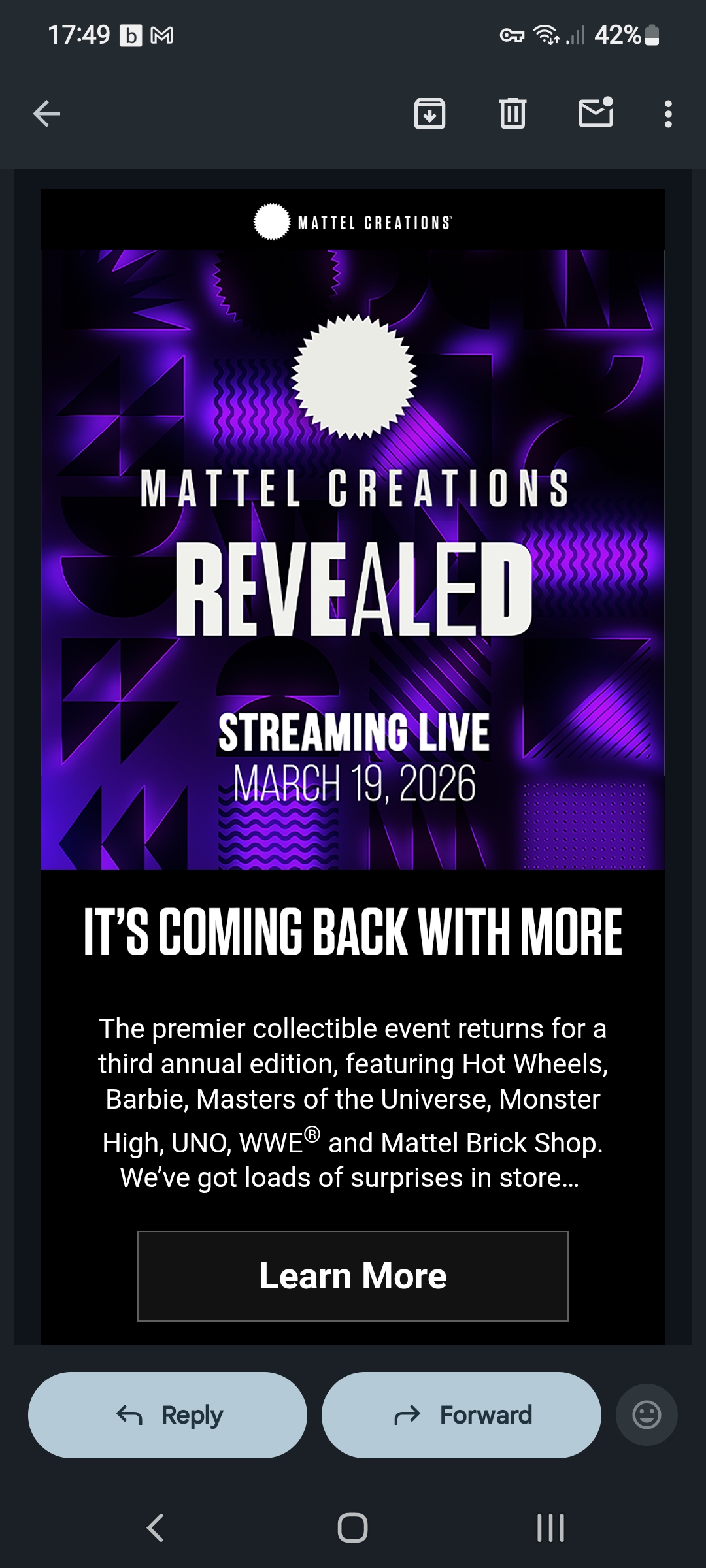706x1568 pixels.
Task: Archive this email
Action: pyautogui.click(x=429, y=114)
